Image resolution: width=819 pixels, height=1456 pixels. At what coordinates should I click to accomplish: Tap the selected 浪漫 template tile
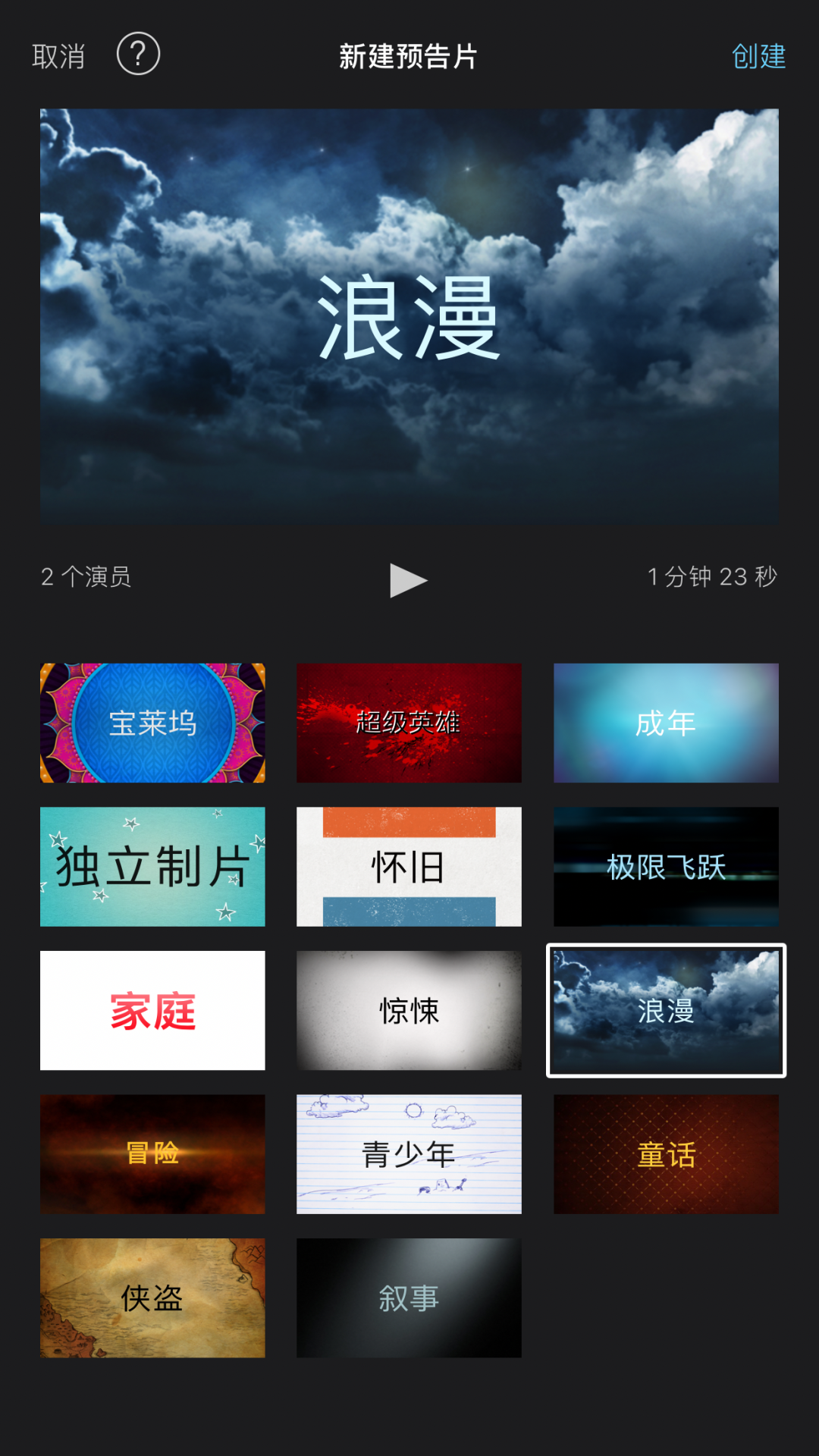(x=666, y=1010)
